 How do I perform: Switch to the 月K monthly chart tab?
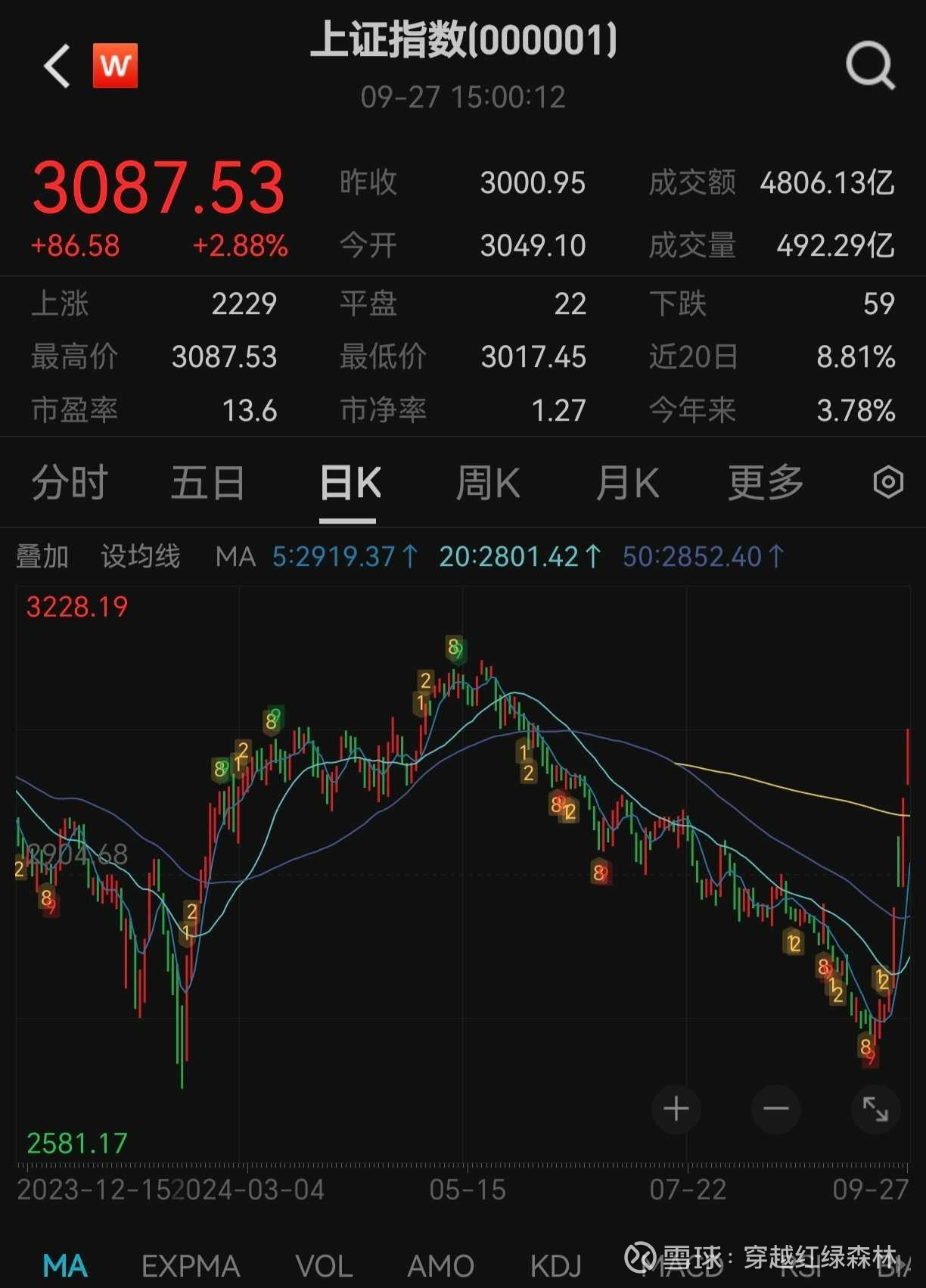[626, 482]
